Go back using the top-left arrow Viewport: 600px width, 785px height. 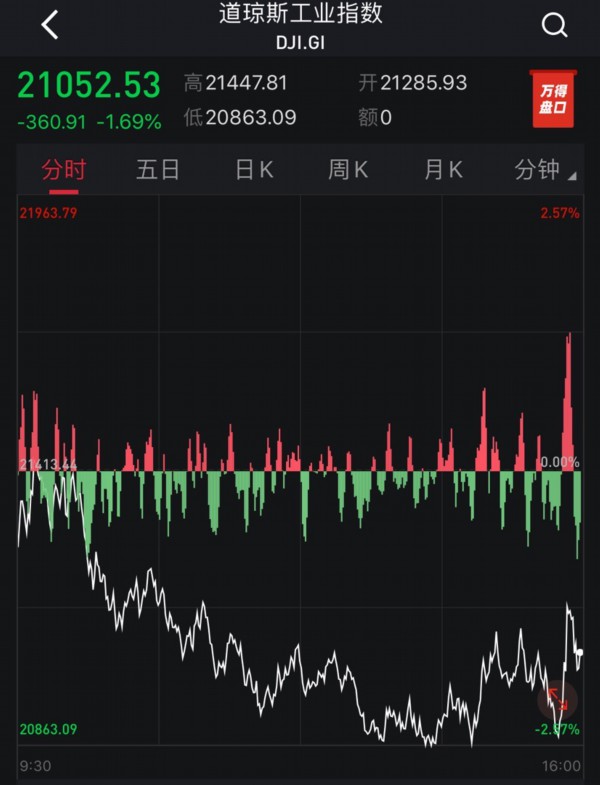point(50,25)
